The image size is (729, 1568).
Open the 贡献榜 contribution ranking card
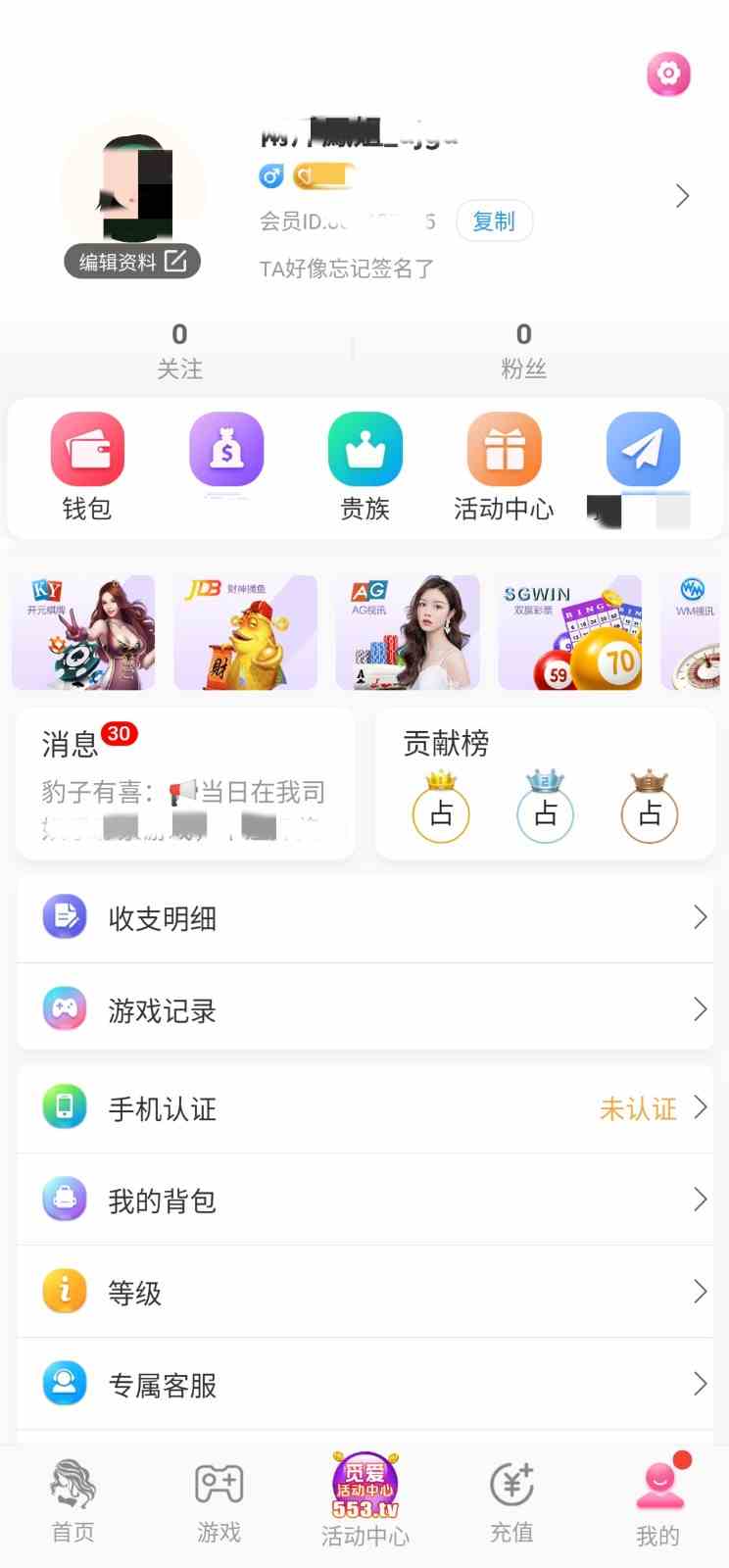pos(545,784)
